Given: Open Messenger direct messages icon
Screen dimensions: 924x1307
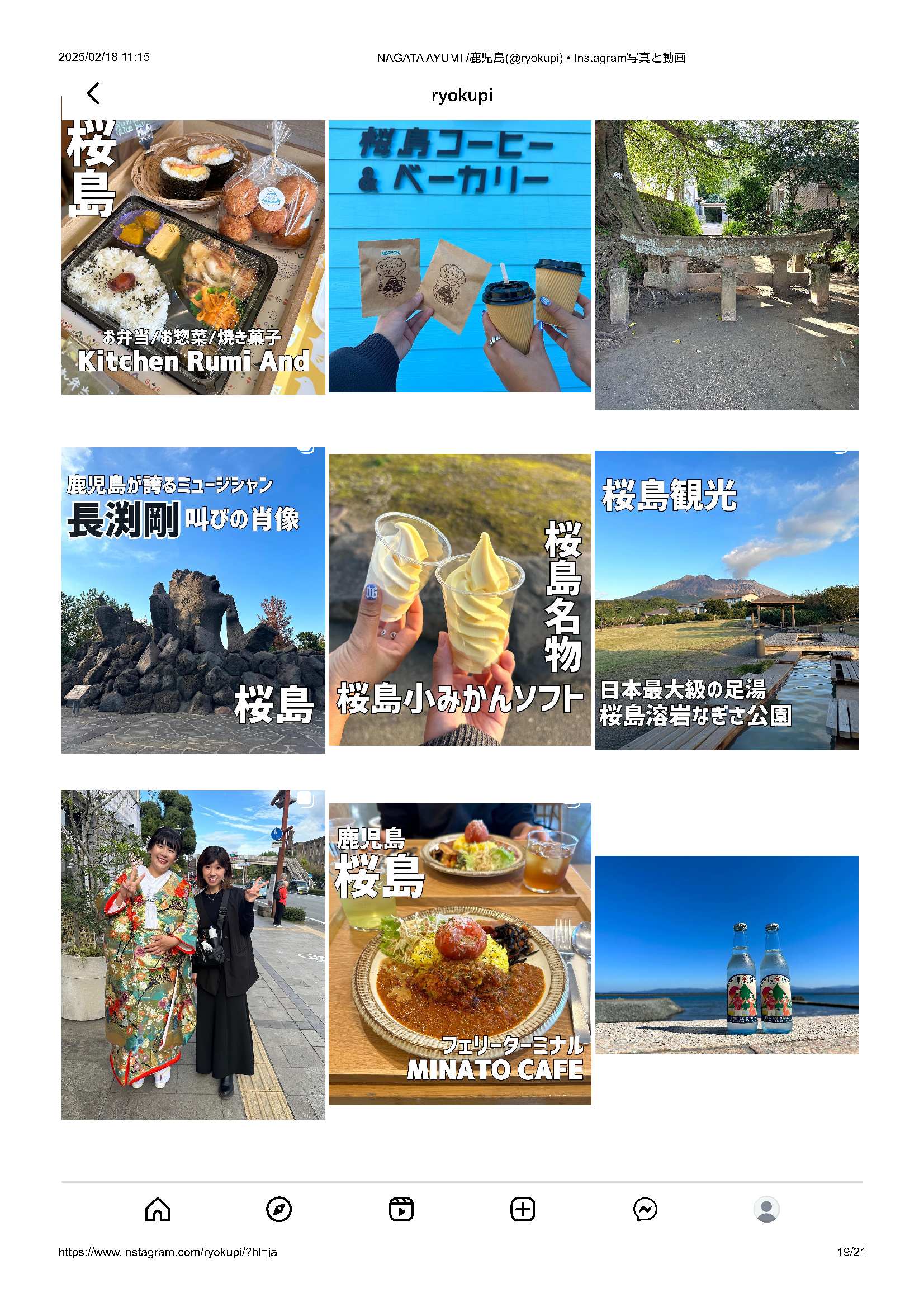Looking at the screenshot, I should 644,1209.
